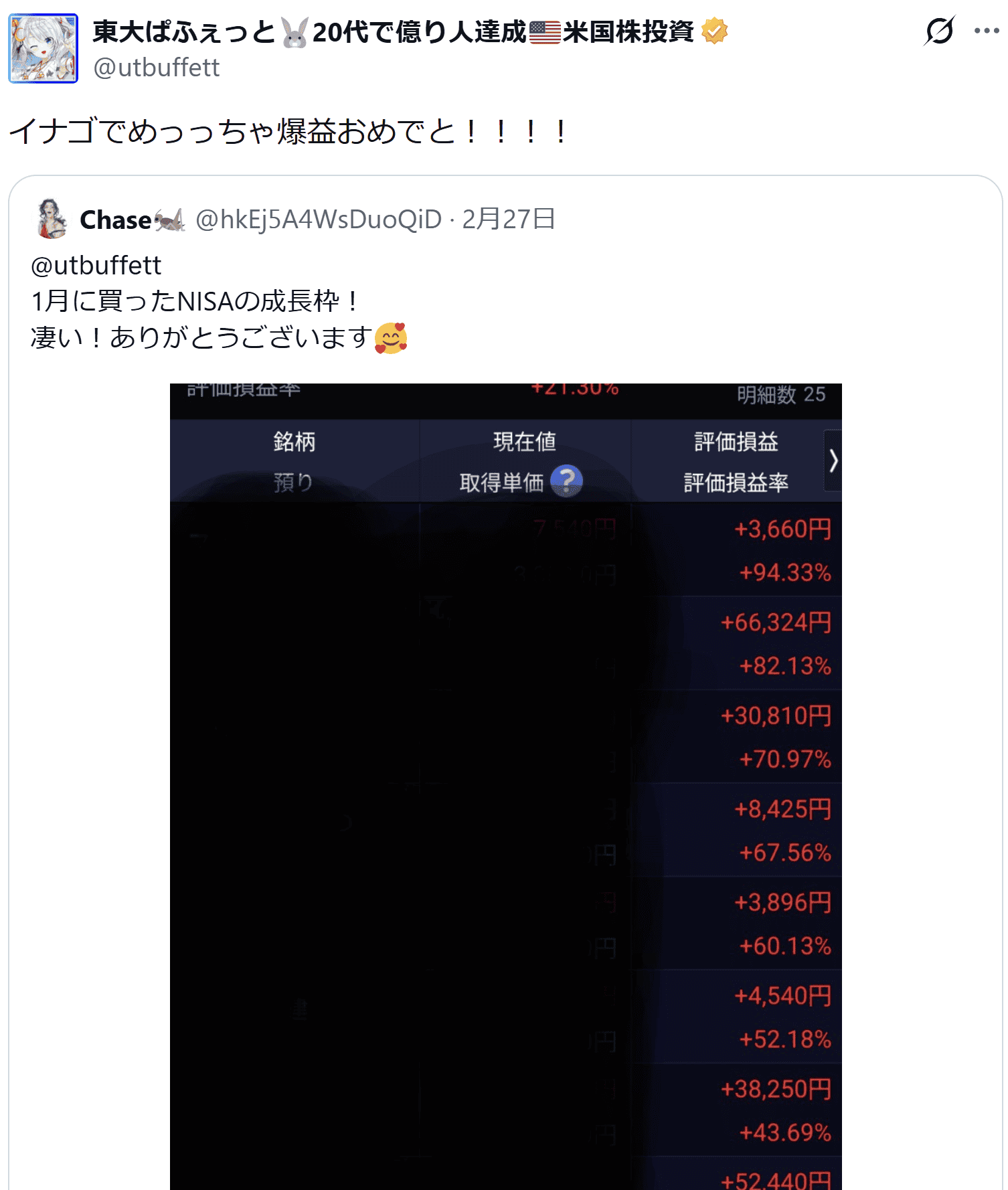Screen dimensions: 1008x1190
Task: Open the three-dot overflow menu
Action: coord(986,31)
